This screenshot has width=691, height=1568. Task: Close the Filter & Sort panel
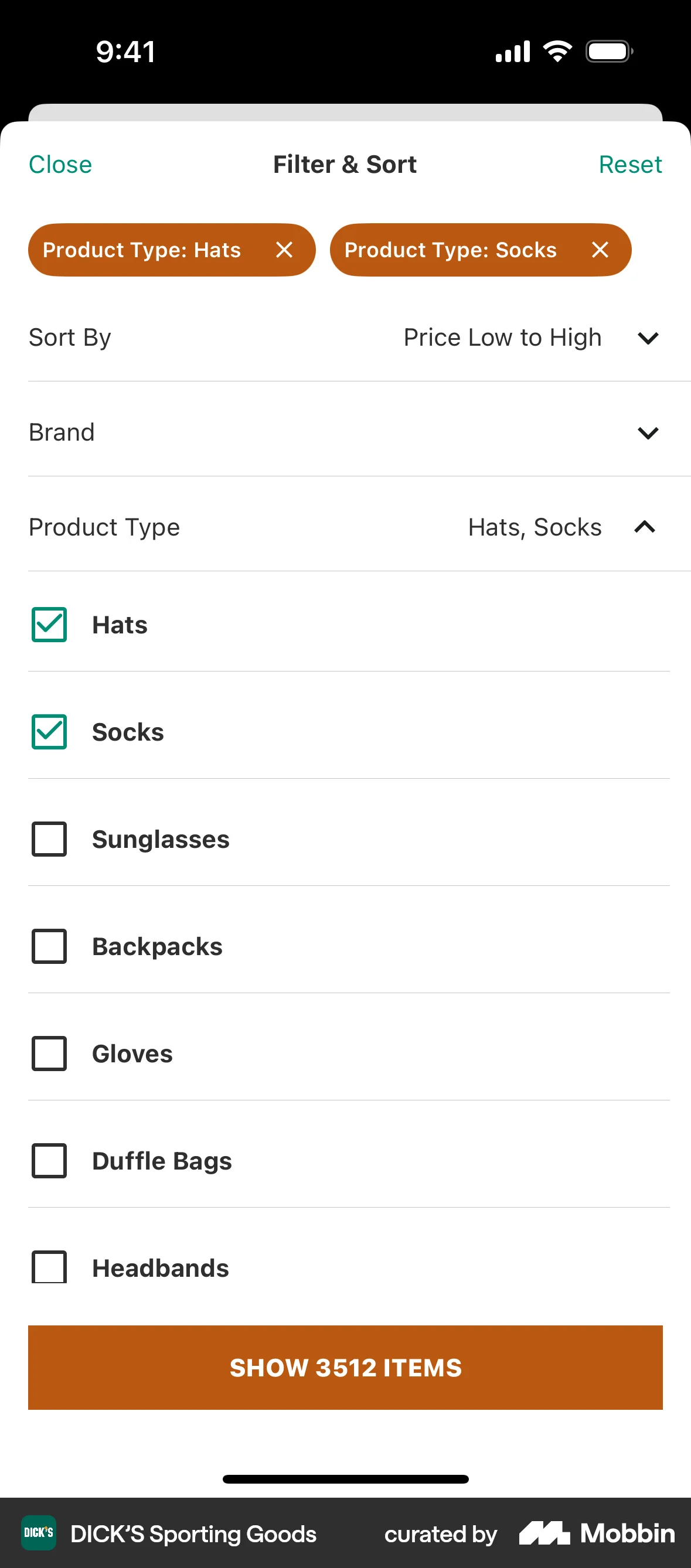click(60, 164)
